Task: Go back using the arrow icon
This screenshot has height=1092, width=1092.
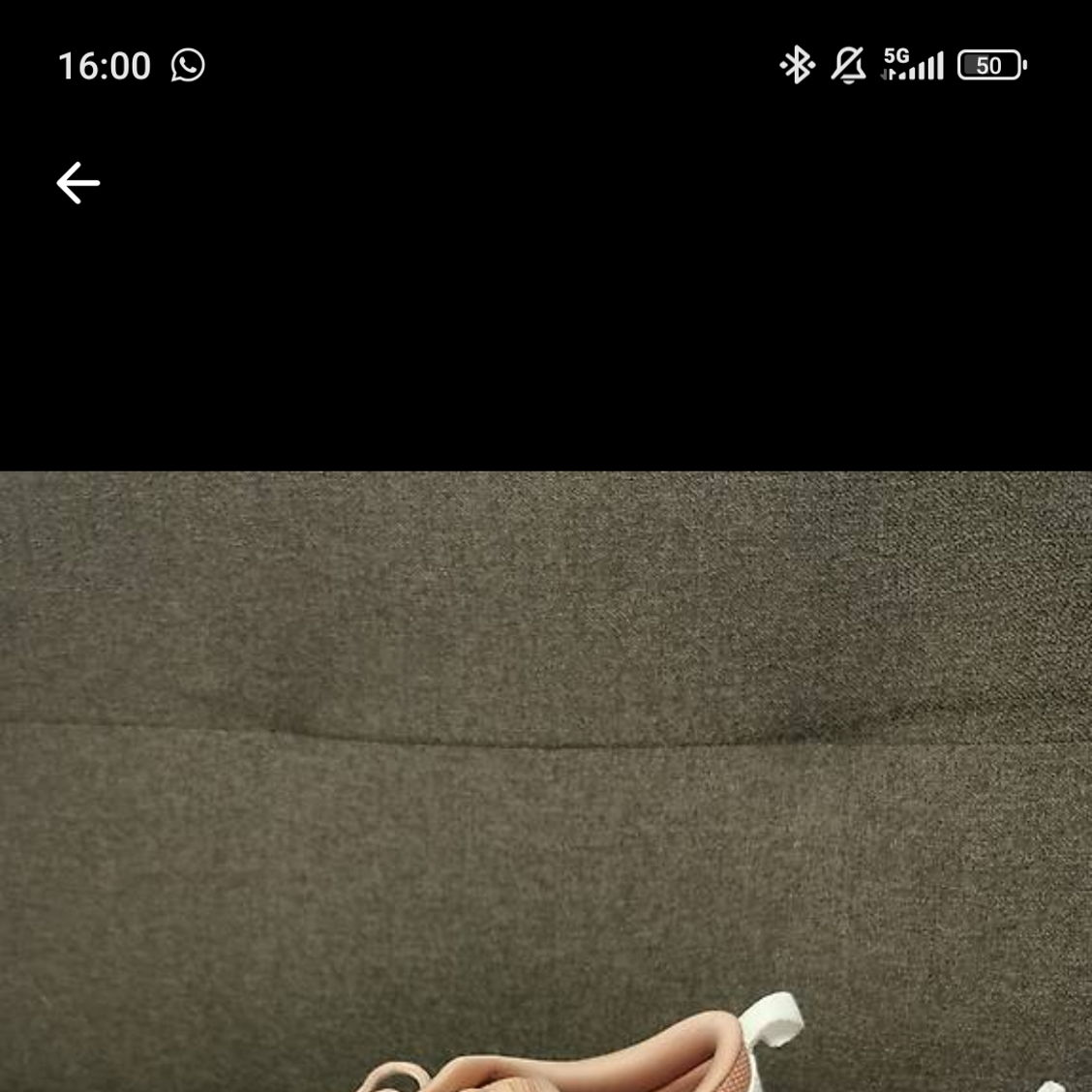Action: point(77,183)
